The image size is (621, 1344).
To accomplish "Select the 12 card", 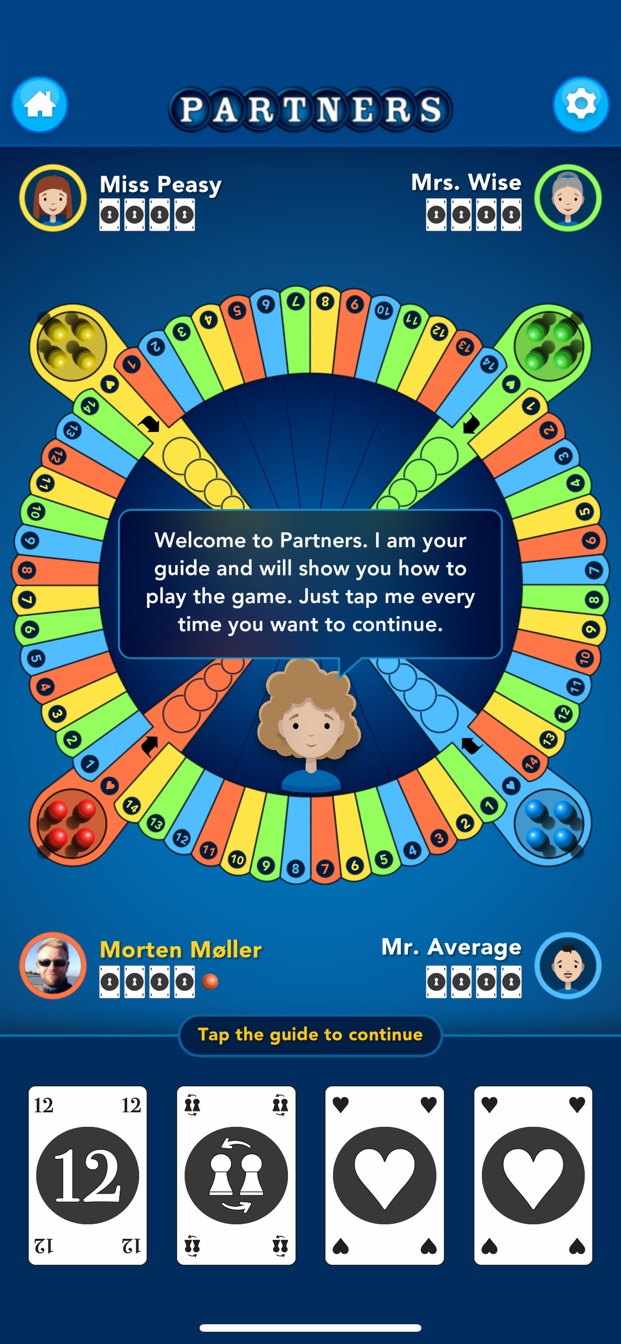I will tap(88, 1175).
